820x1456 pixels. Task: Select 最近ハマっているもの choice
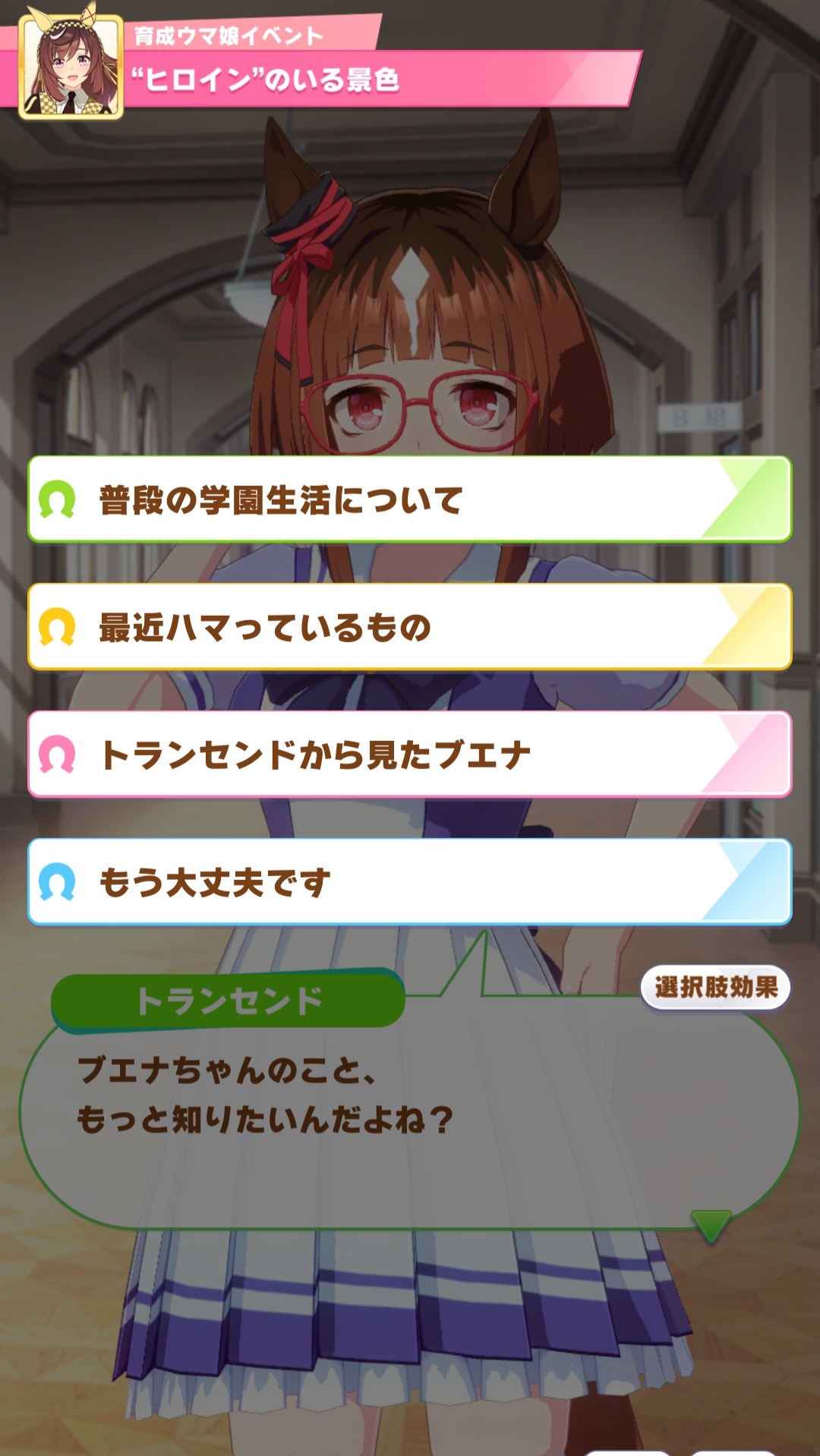pyautogui.click(x=410, y=627)
